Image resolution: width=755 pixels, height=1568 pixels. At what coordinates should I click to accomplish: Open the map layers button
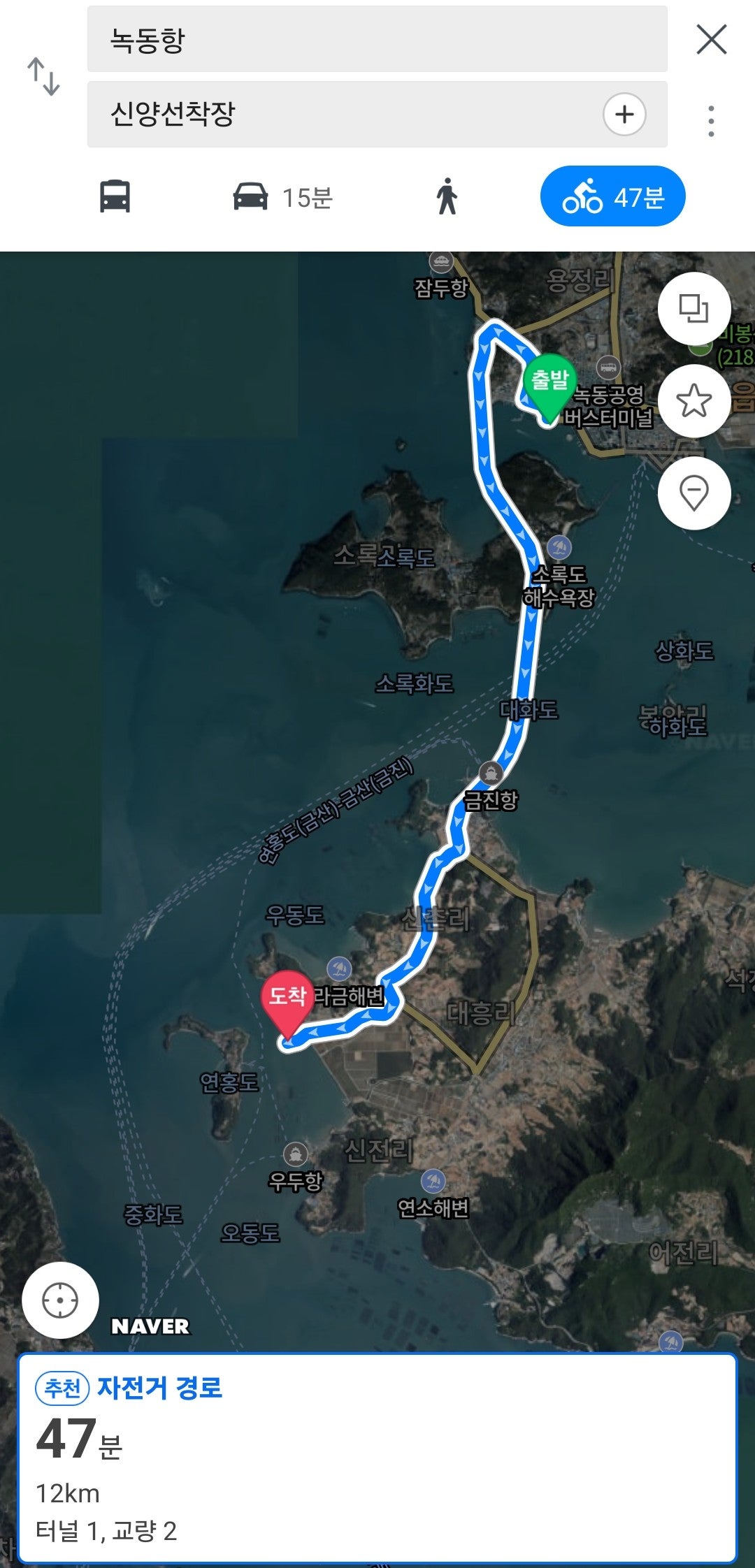(x=693, y=308)
